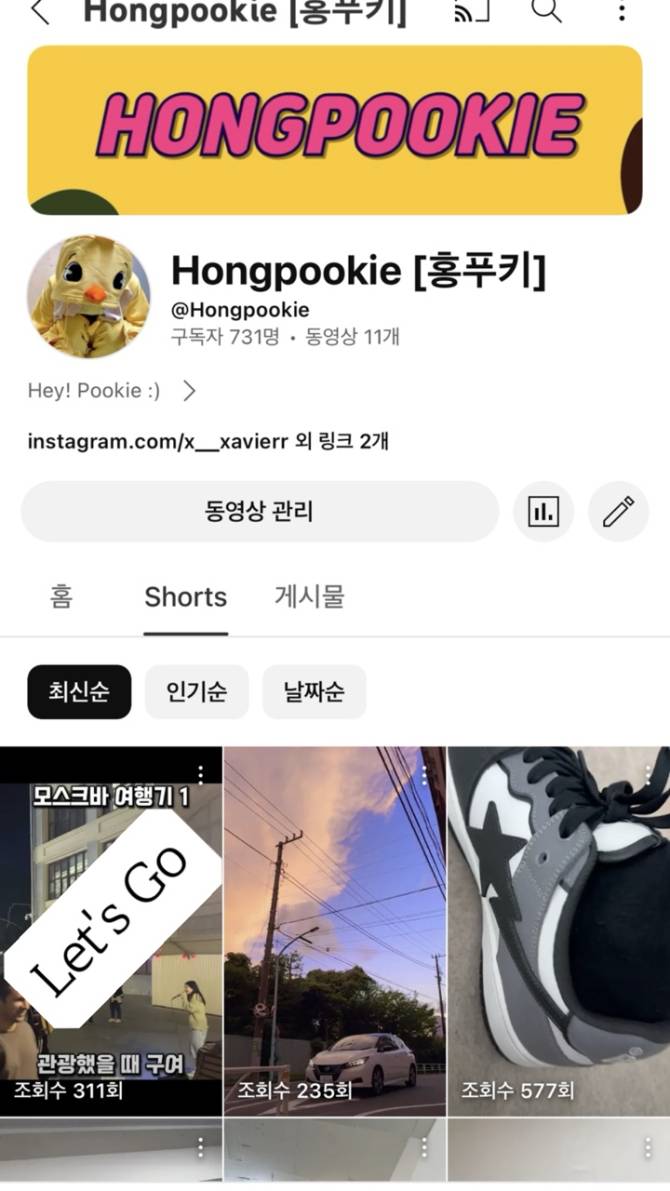Viewport: 670px width, 1191px height.
Task: Open the top-right overflow menu
Action: tap(622, 13)
